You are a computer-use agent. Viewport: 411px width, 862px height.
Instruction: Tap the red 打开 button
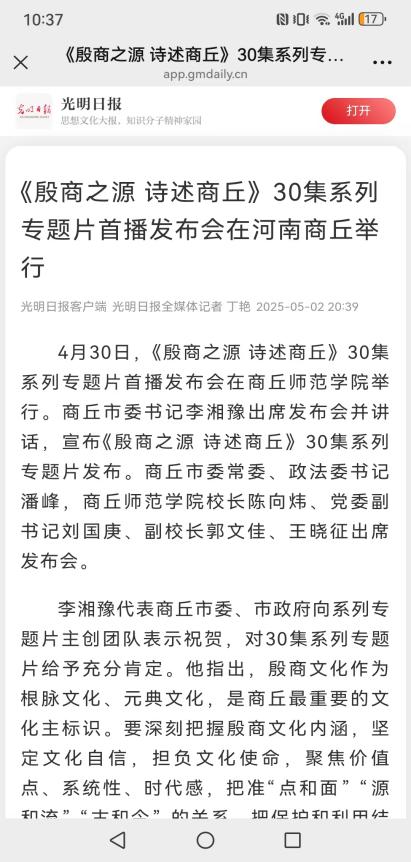tap(358, 111)
